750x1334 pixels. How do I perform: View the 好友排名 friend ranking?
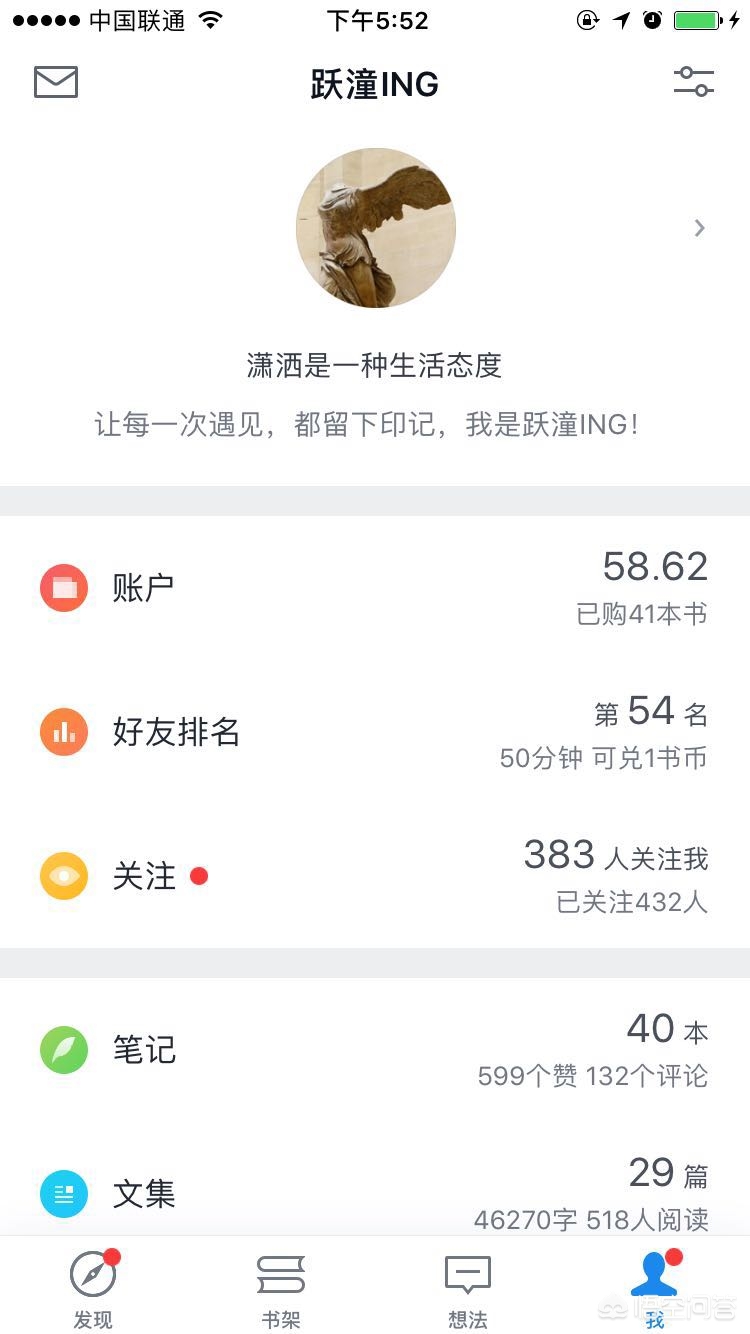(x=375, y=732)
